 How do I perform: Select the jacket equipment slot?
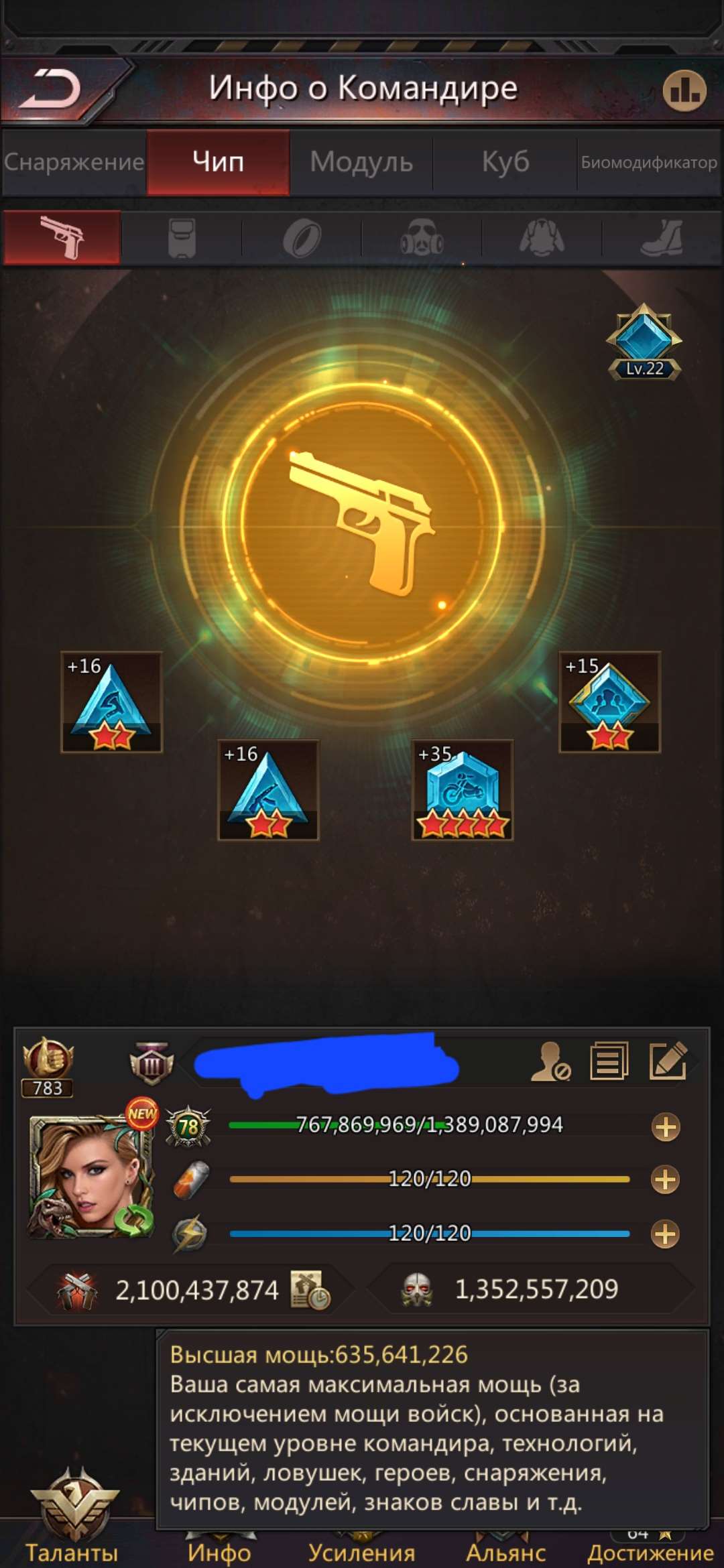(542, 238)
